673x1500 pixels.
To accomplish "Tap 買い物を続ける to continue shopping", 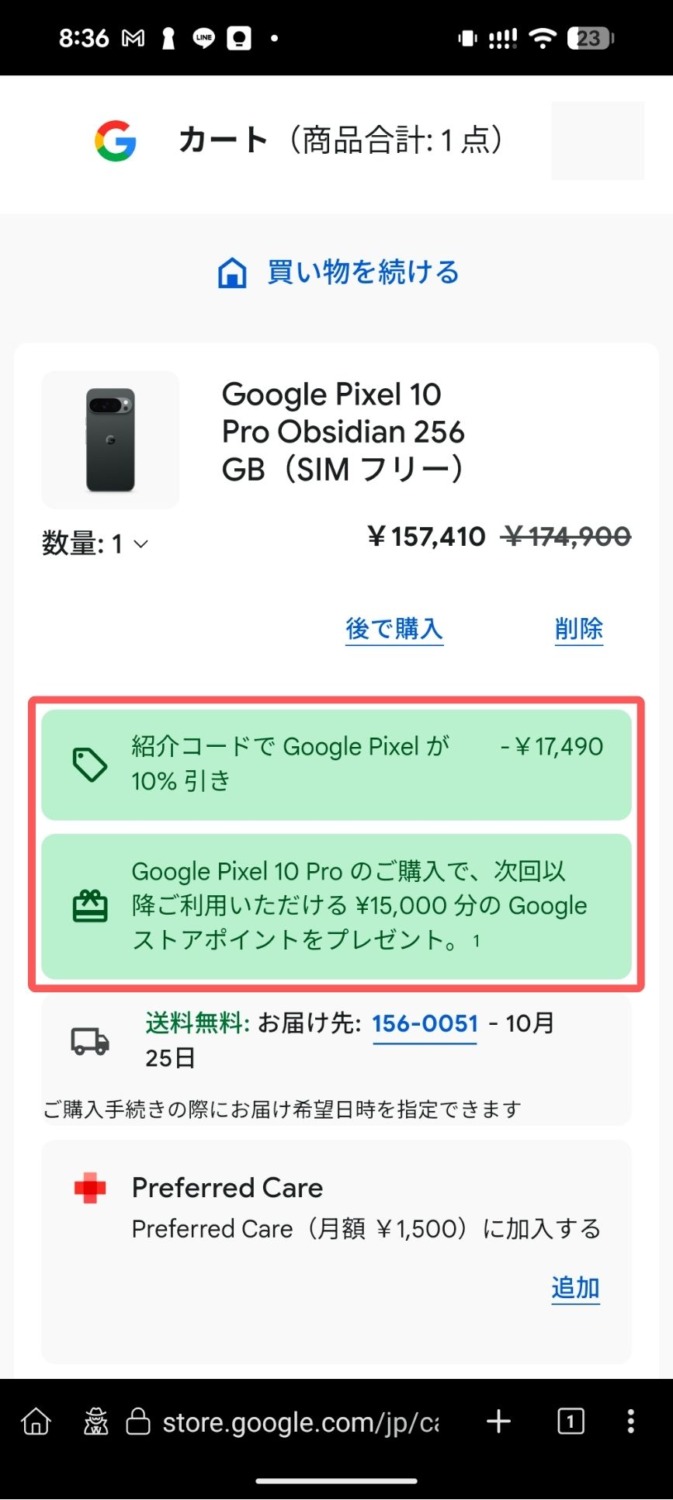I will [338, 272].
